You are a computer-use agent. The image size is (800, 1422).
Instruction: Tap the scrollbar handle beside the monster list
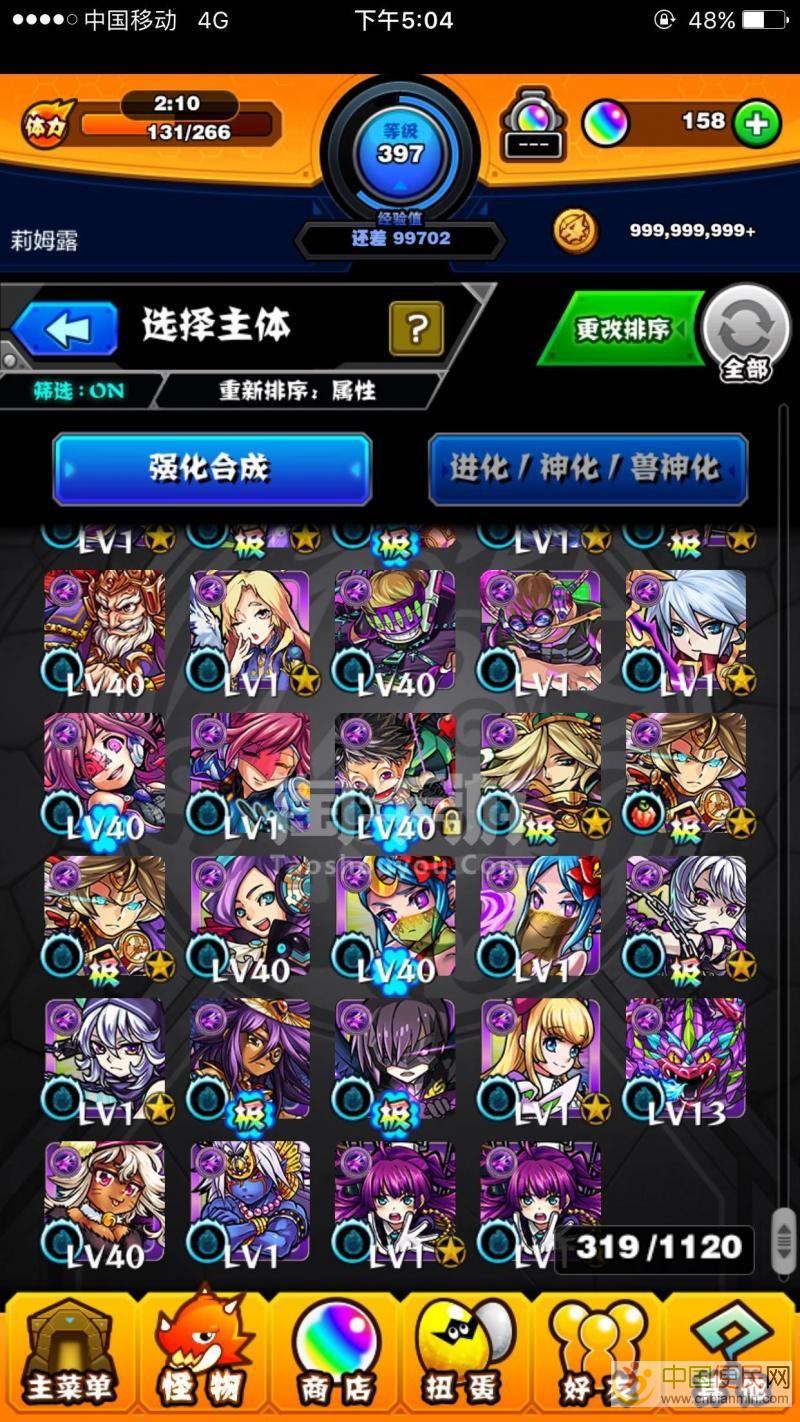[785, 1238]
